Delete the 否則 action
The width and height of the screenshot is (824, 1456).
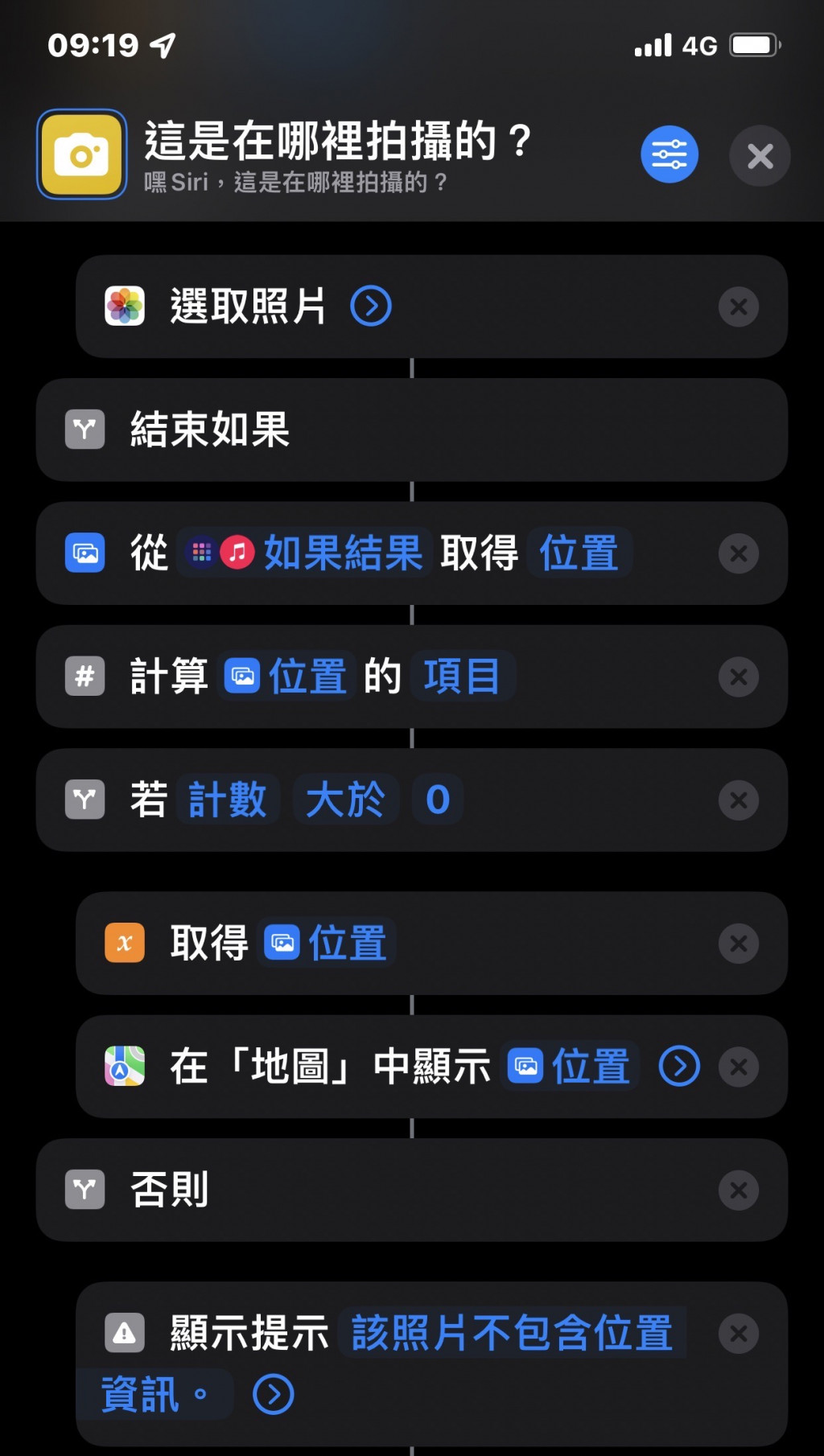[738, 1190]
